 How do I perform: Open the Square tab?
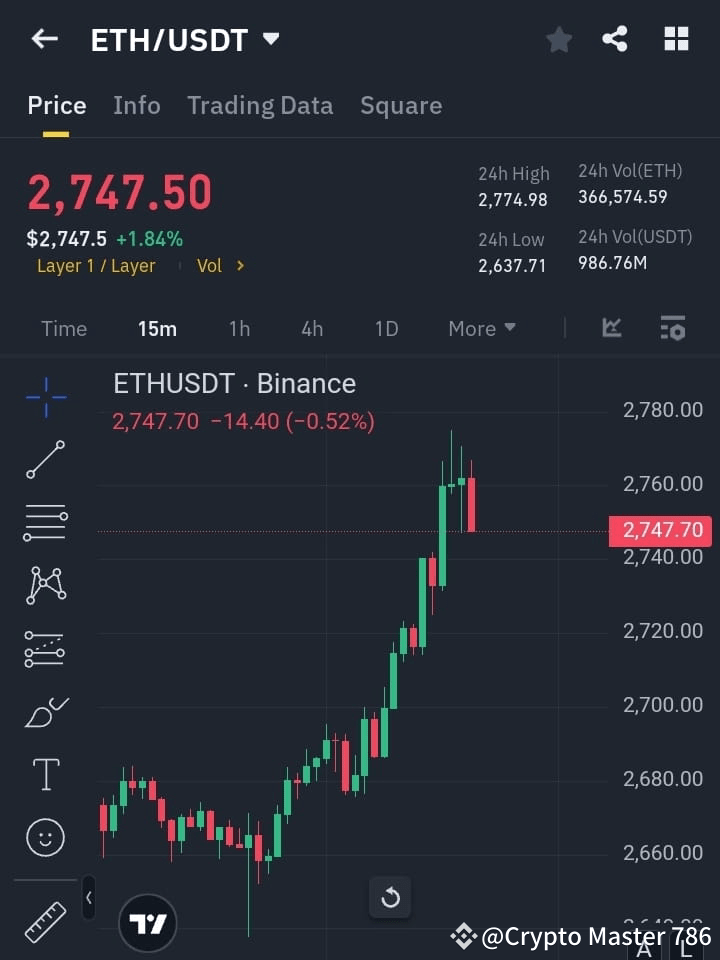401,105
